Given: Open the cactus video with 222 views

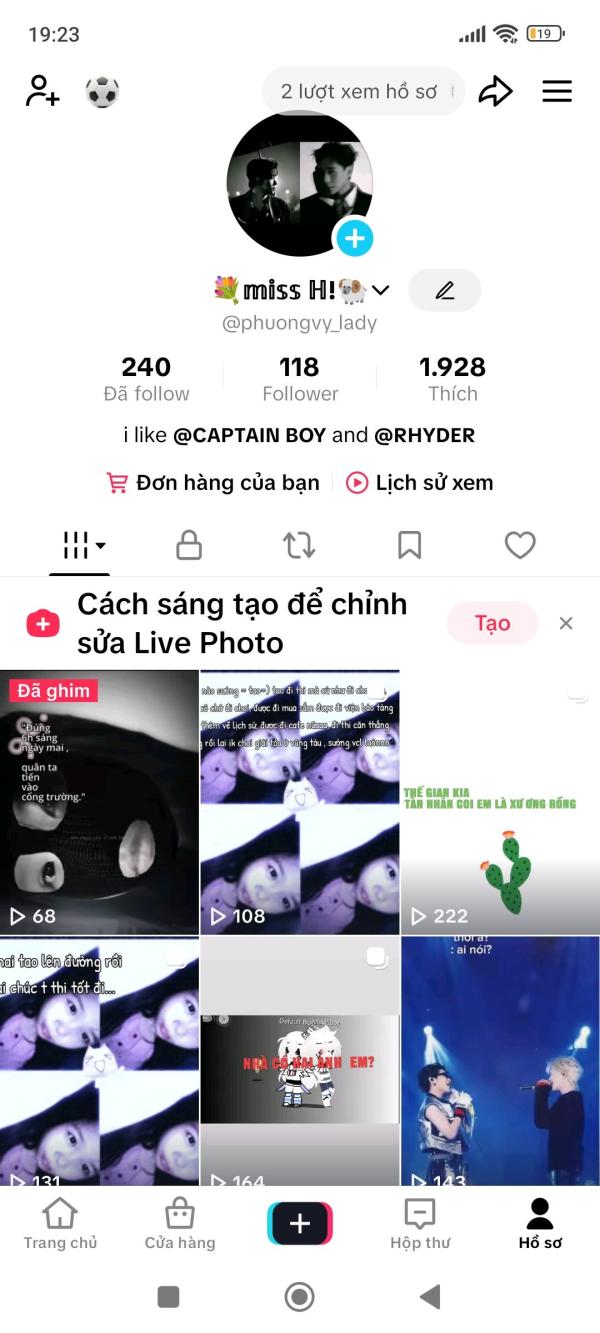Looking at the screenshot, I should [501, 802].
